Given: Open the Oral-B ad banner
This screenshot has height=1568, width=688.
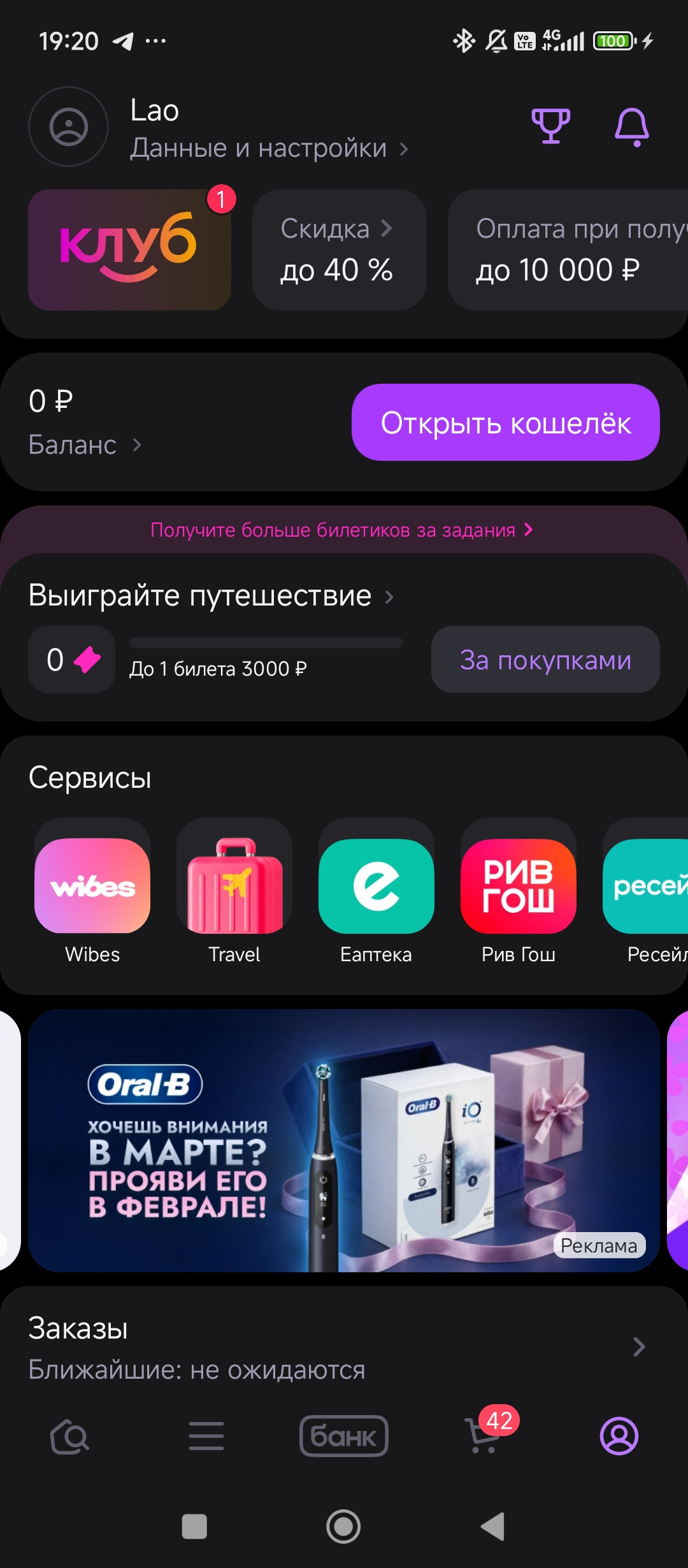Looking at the screenshot, I should click(344, 1141).
